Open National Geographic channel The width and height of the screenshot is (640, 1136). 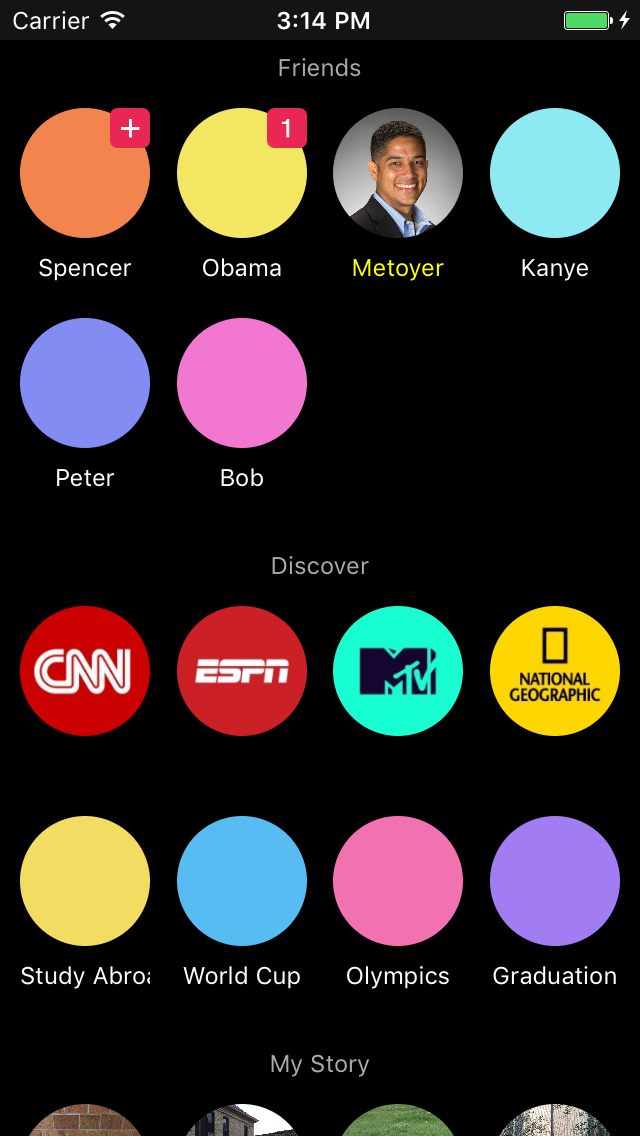[555, 671]
